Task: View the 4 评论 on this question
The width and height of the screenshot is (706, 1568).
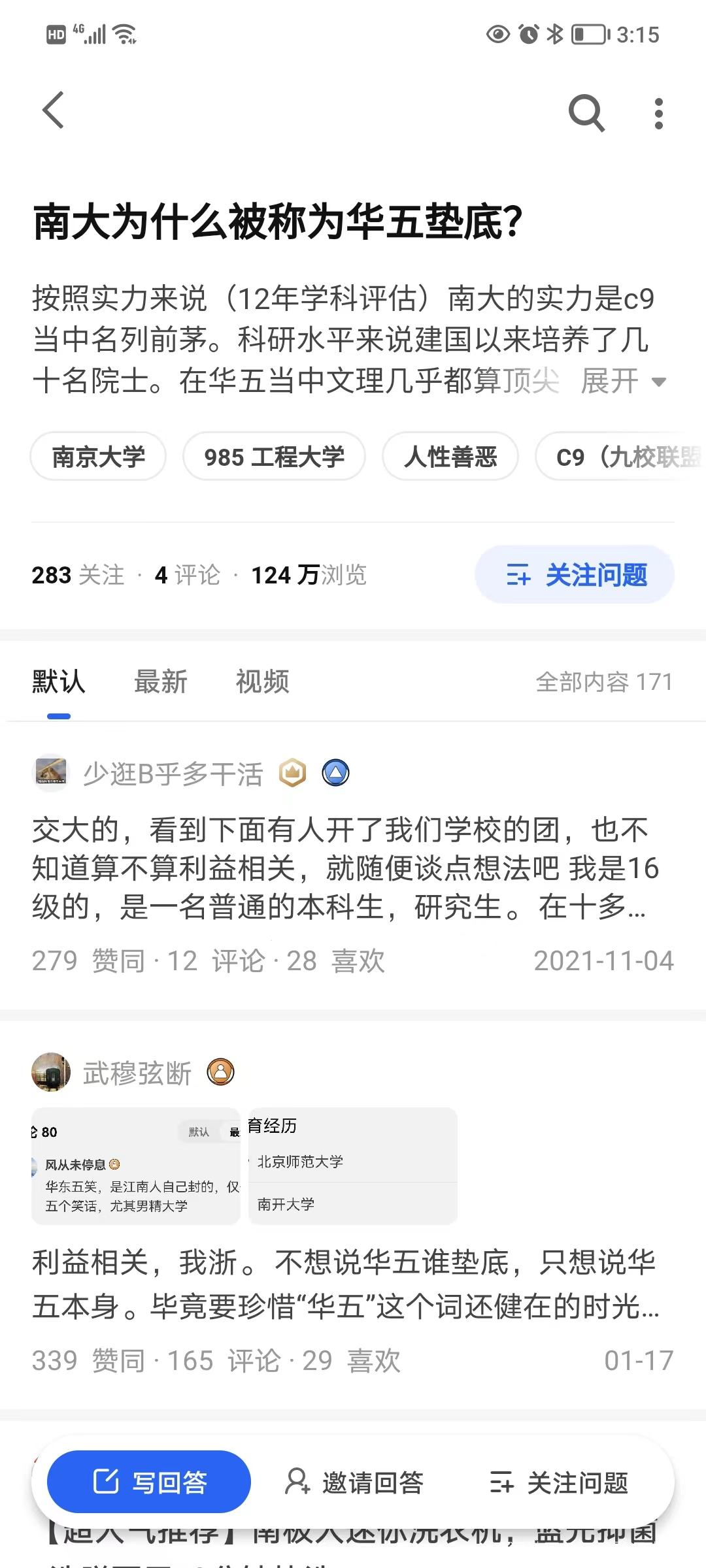Action: coord(188,575)
